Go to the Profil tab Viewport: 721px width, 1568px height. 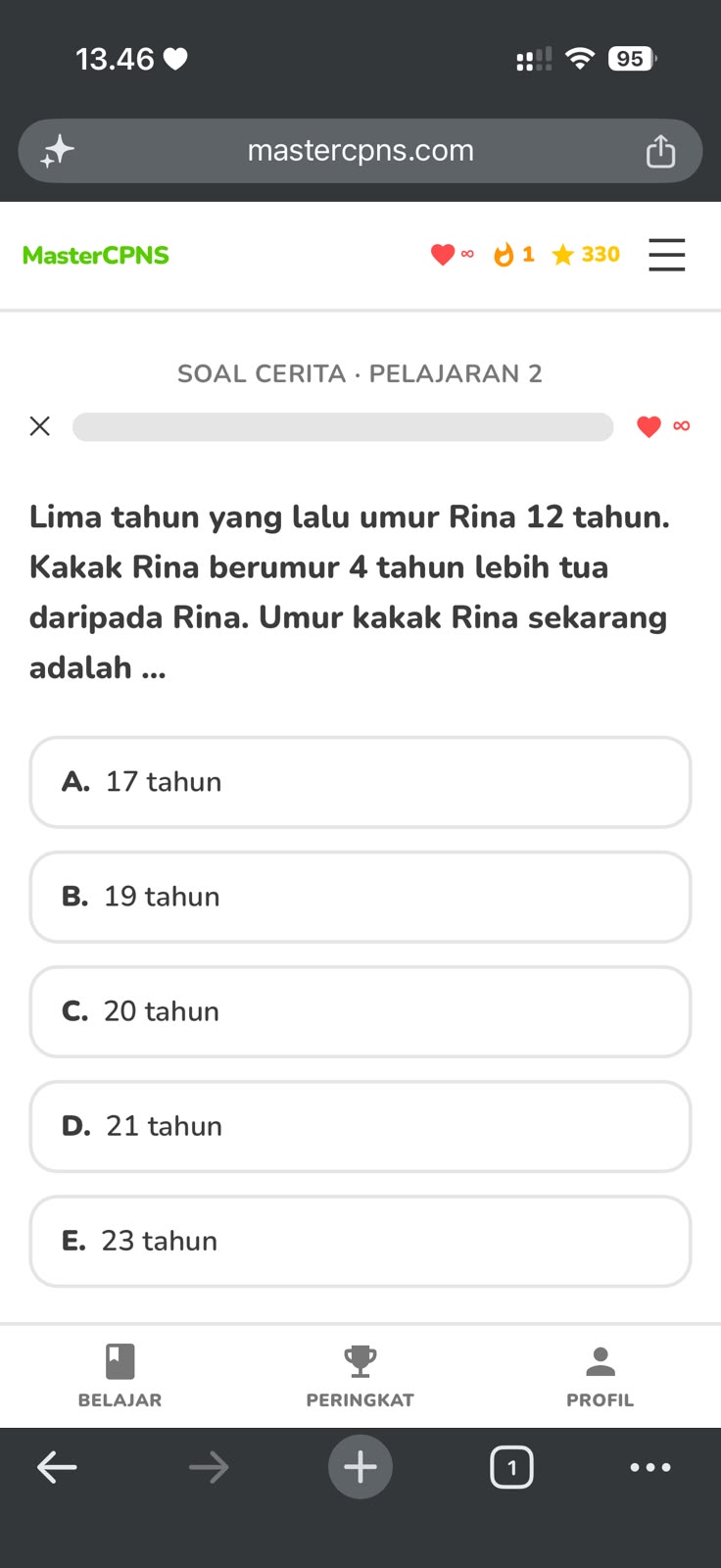click(600, 1376)
